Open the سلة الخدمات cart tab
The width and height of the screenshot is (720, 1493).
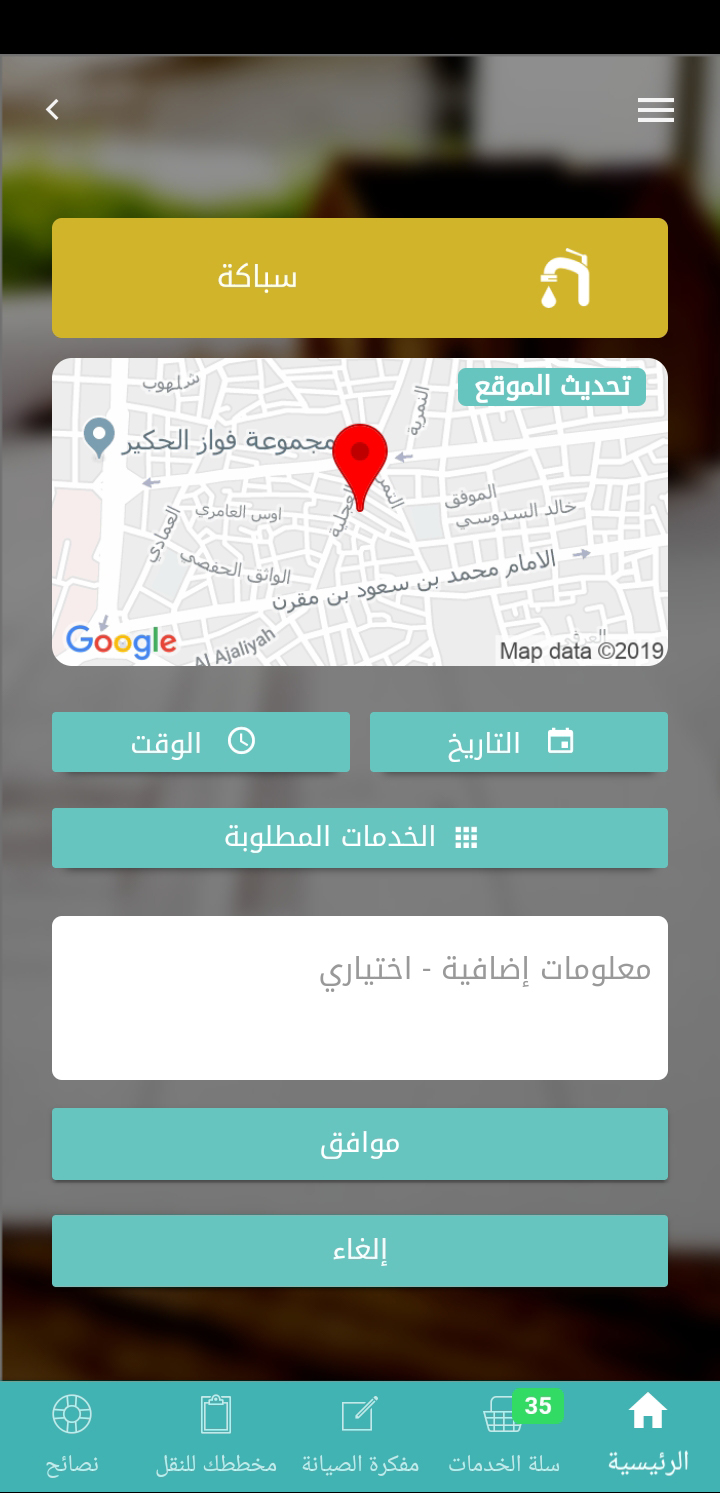pyautogui.click(x=505, y=1436)
